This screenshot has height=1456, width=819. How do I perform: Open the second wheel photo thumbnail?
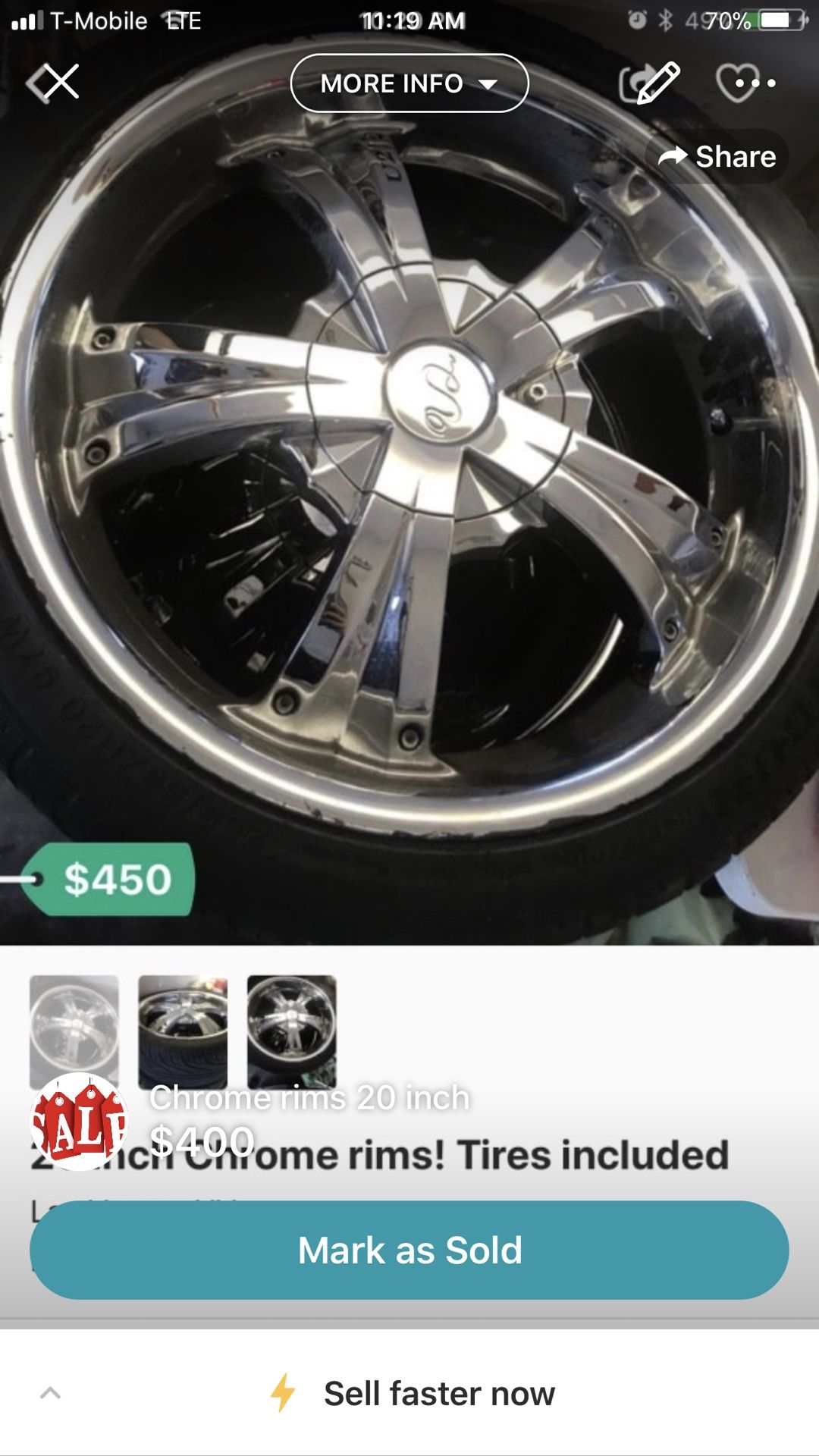click(x=182, y=1028)
